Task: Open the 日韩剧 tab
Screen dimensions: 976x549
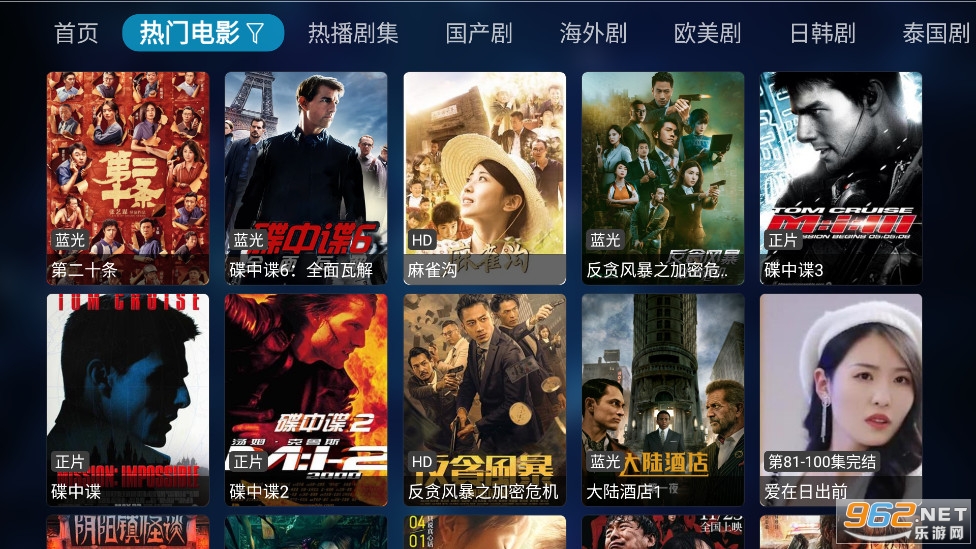Action: (823, 33)
